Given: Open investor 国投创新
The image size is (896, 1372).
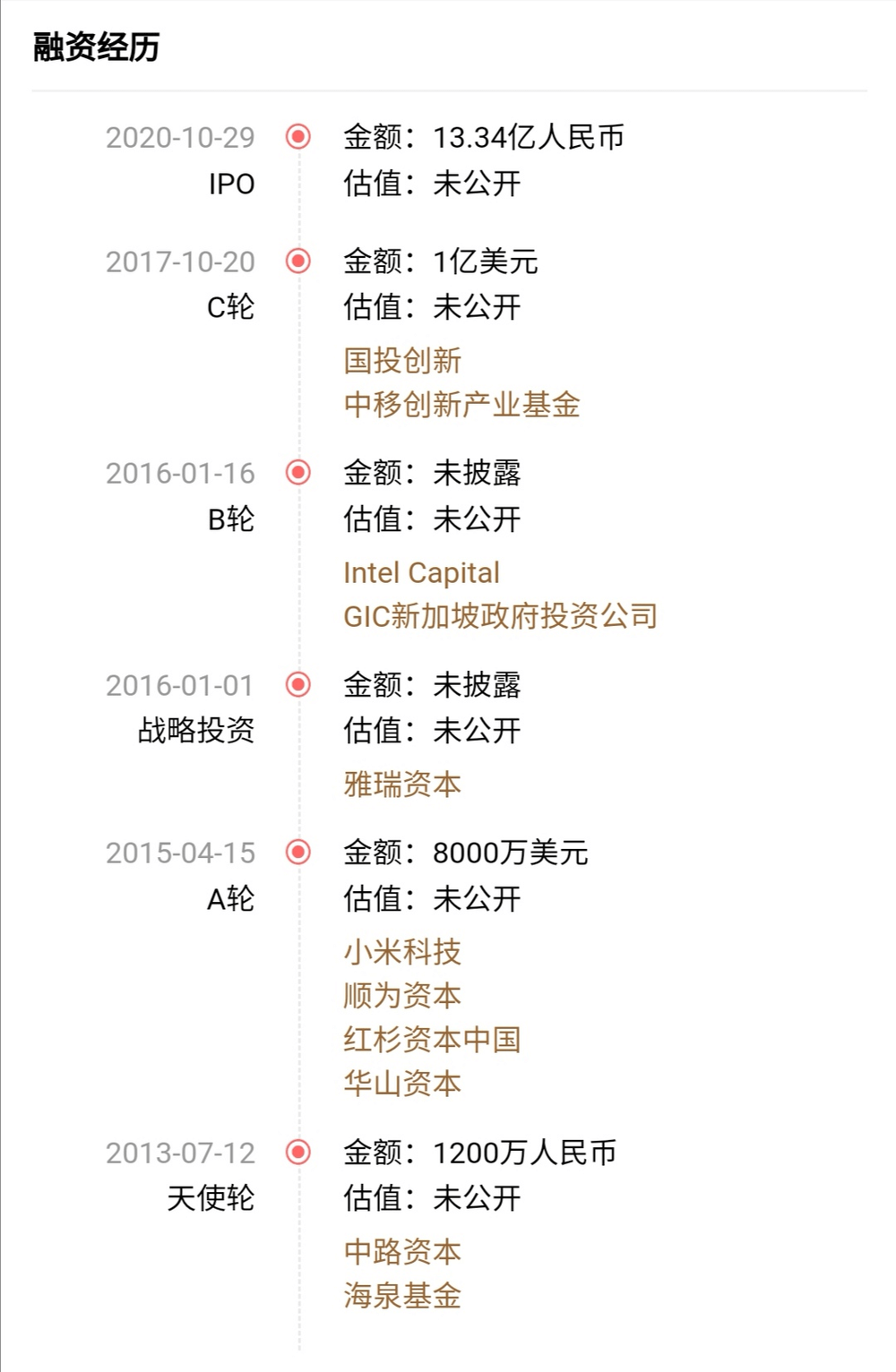Looking at the screenshot, I should coord(402,361).
